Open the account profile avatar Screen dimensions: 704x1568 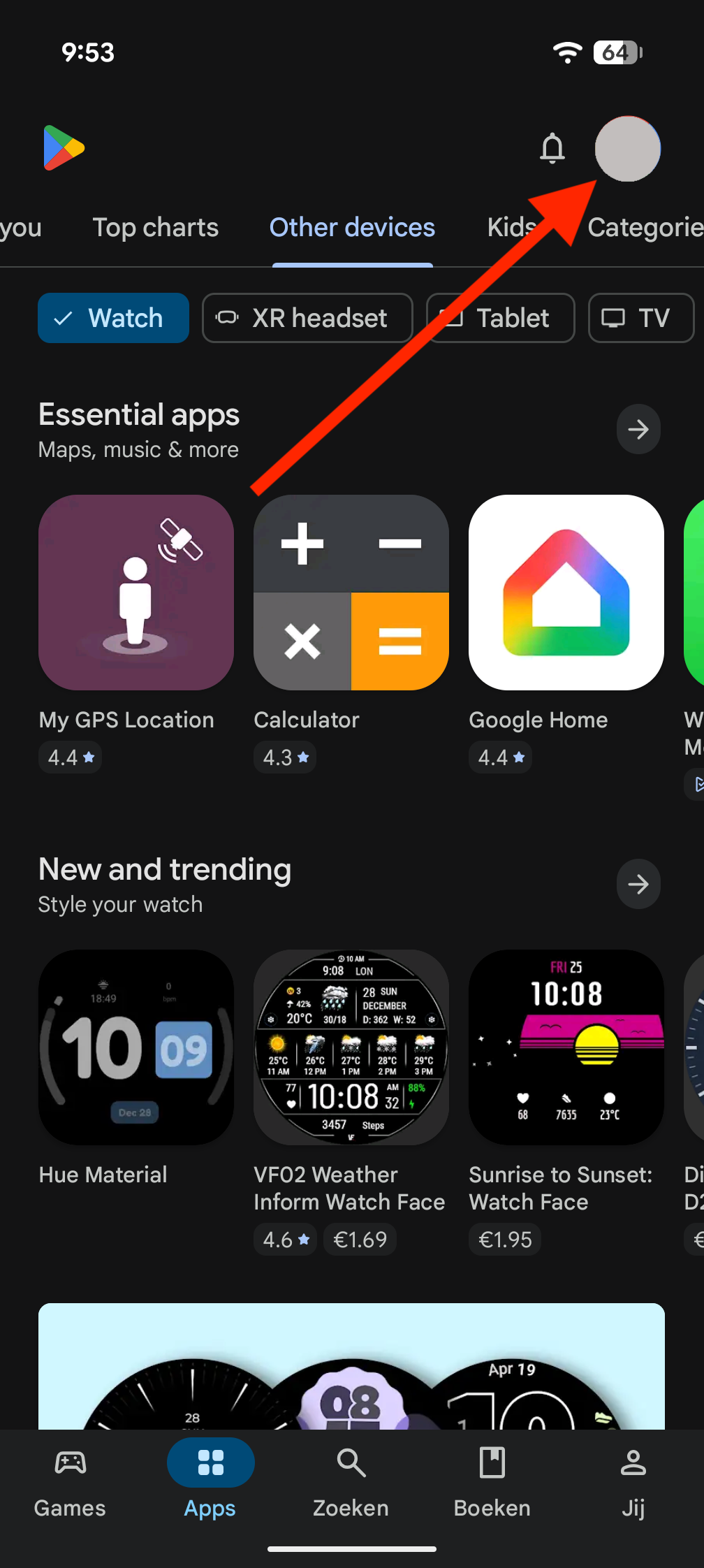tap(627, 149)
